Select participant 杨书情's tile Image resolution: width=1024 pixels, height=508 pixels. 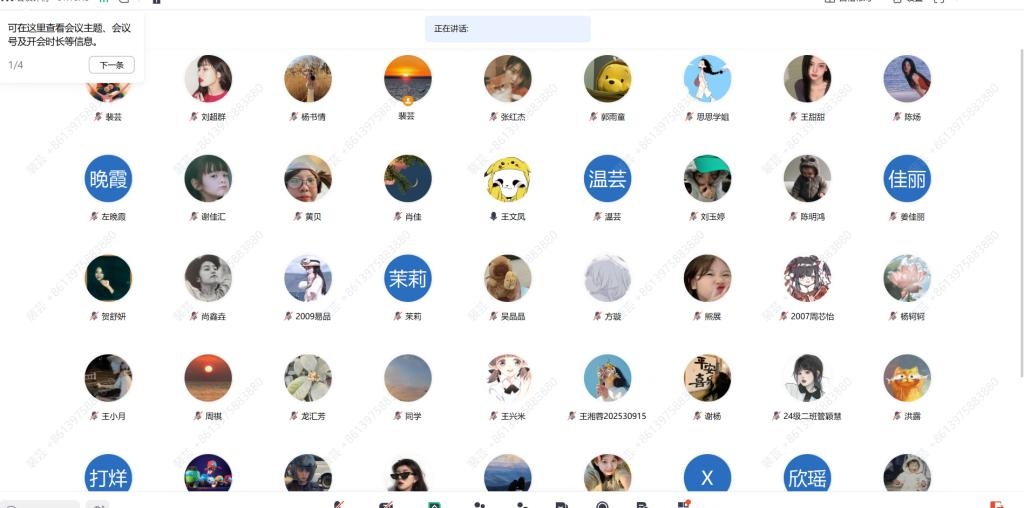[308, 79]
